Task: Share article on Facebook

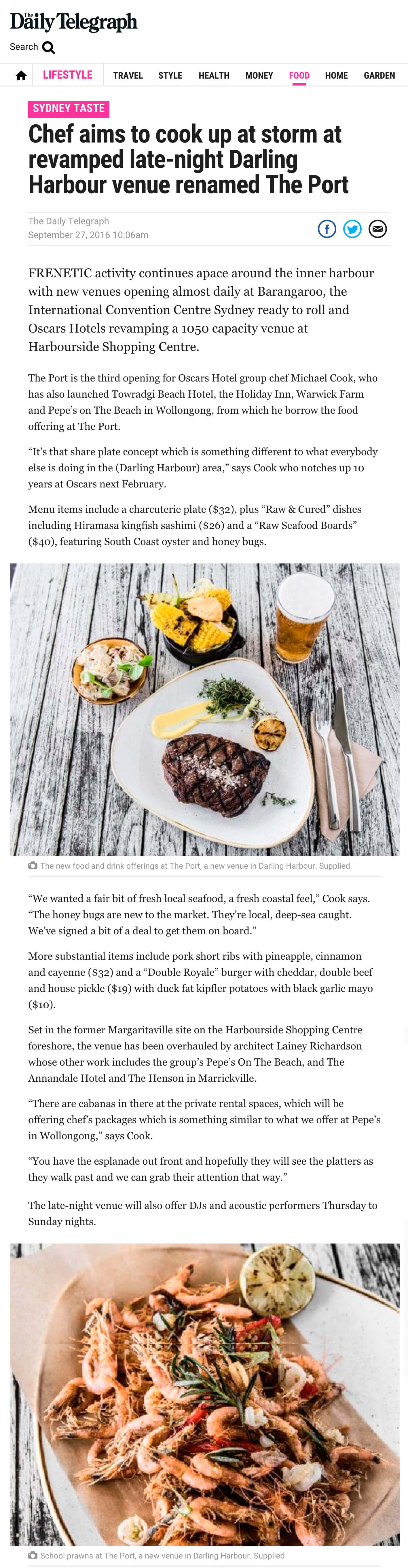Action: 327,229
